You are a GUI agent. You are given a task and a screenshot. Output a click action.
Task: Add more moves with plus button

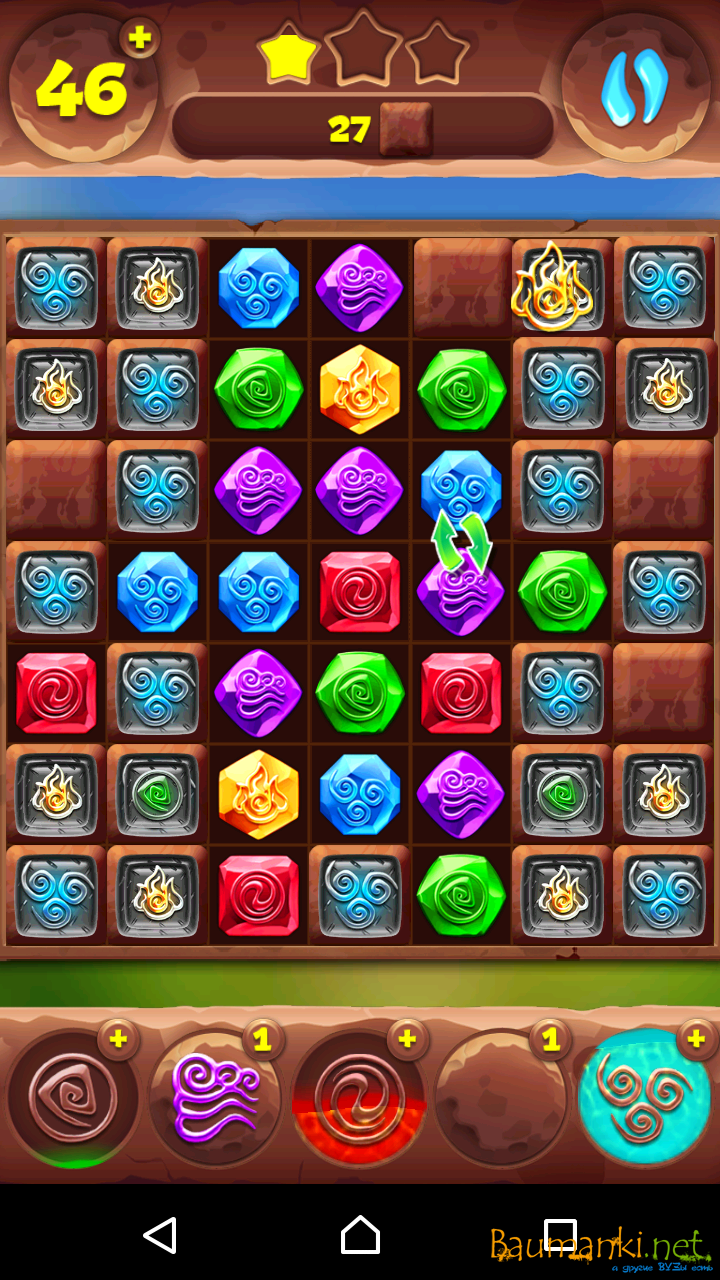(x=140, y=38)
